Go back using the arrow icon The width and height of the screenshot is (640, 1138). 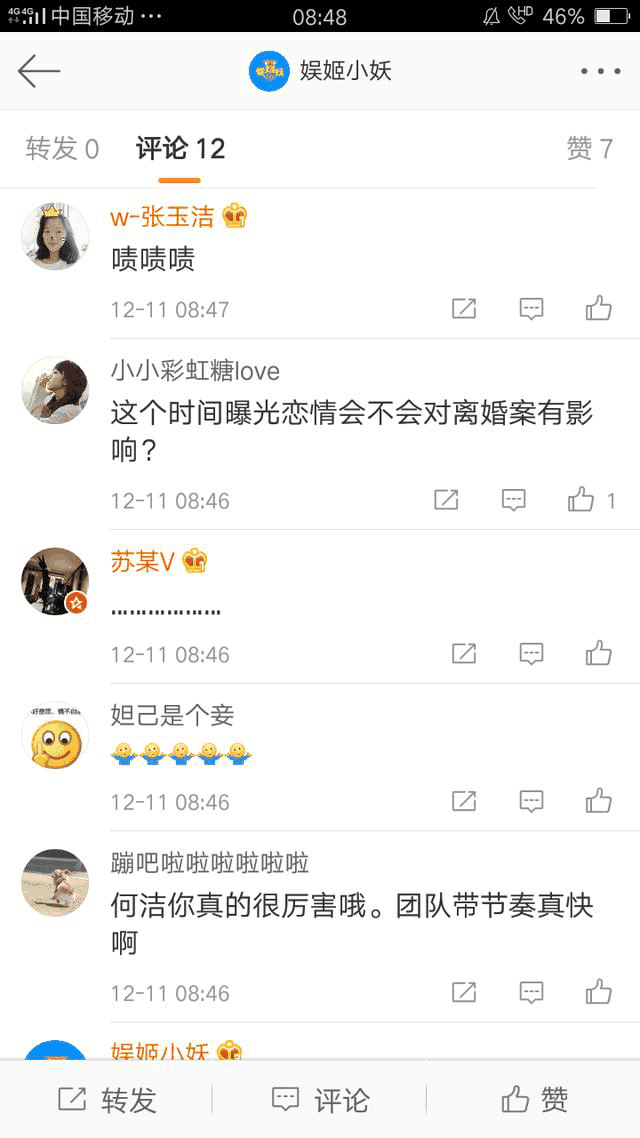pos(39,71)
